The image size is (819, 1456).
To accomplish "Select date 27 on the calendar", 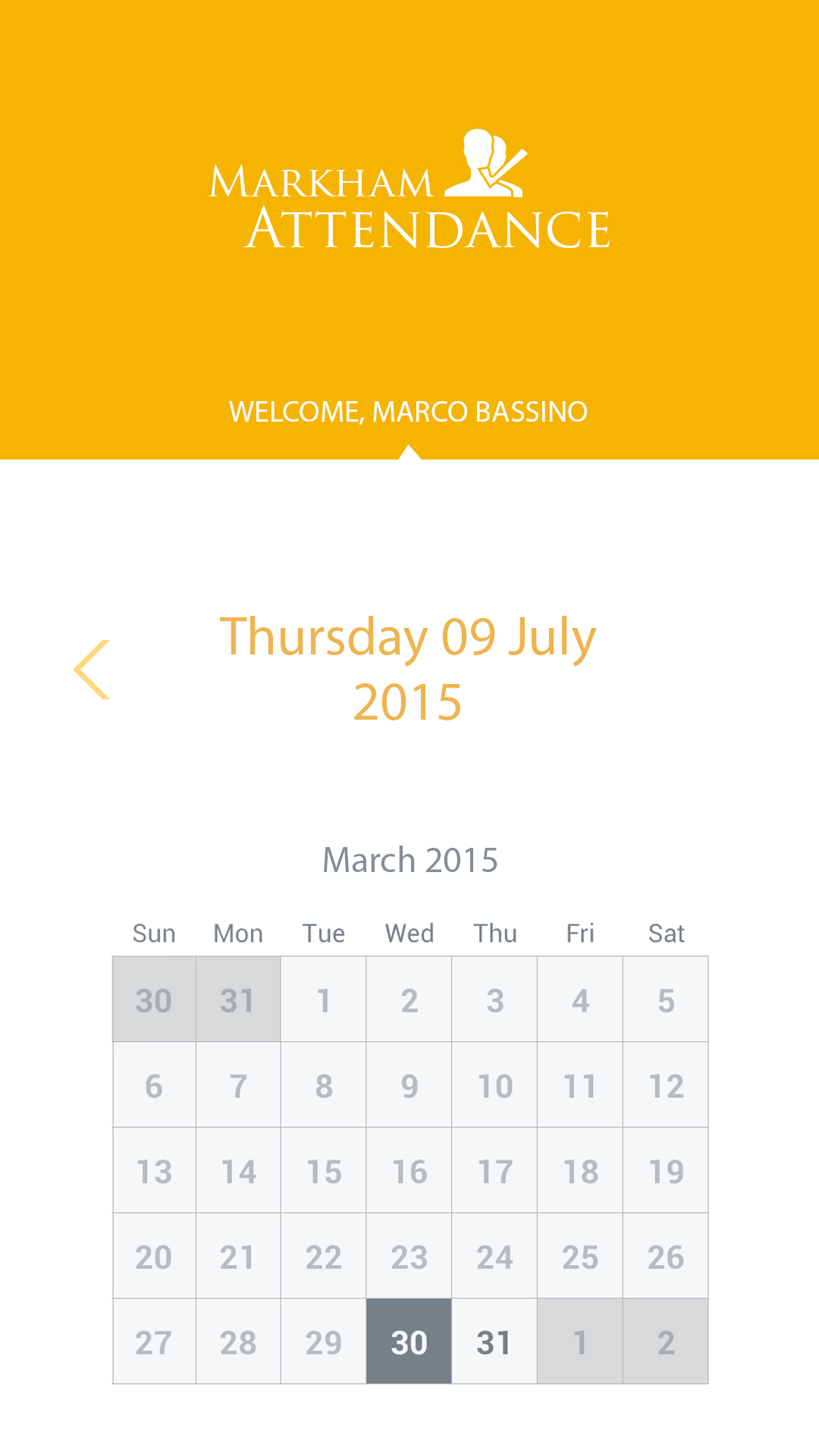I will point(154,1343).
